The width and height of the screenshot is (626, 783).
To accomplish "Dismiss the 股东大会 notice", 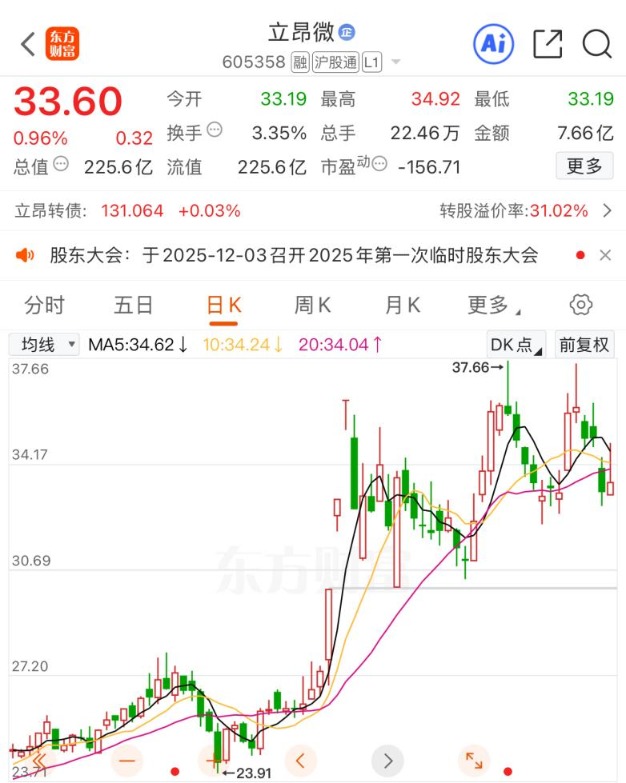I will (604, 256).
